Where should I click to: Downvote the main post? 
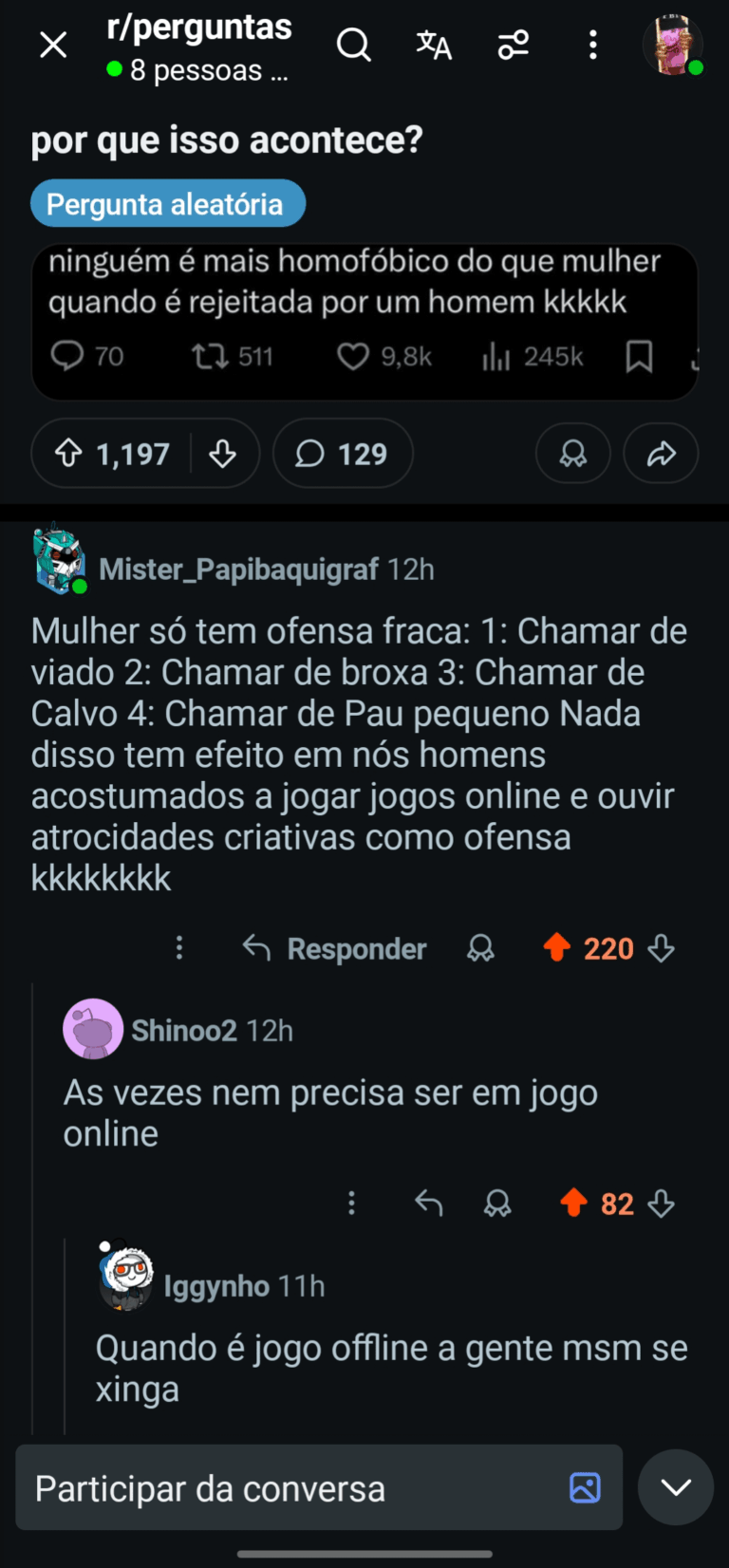point(223,455)
